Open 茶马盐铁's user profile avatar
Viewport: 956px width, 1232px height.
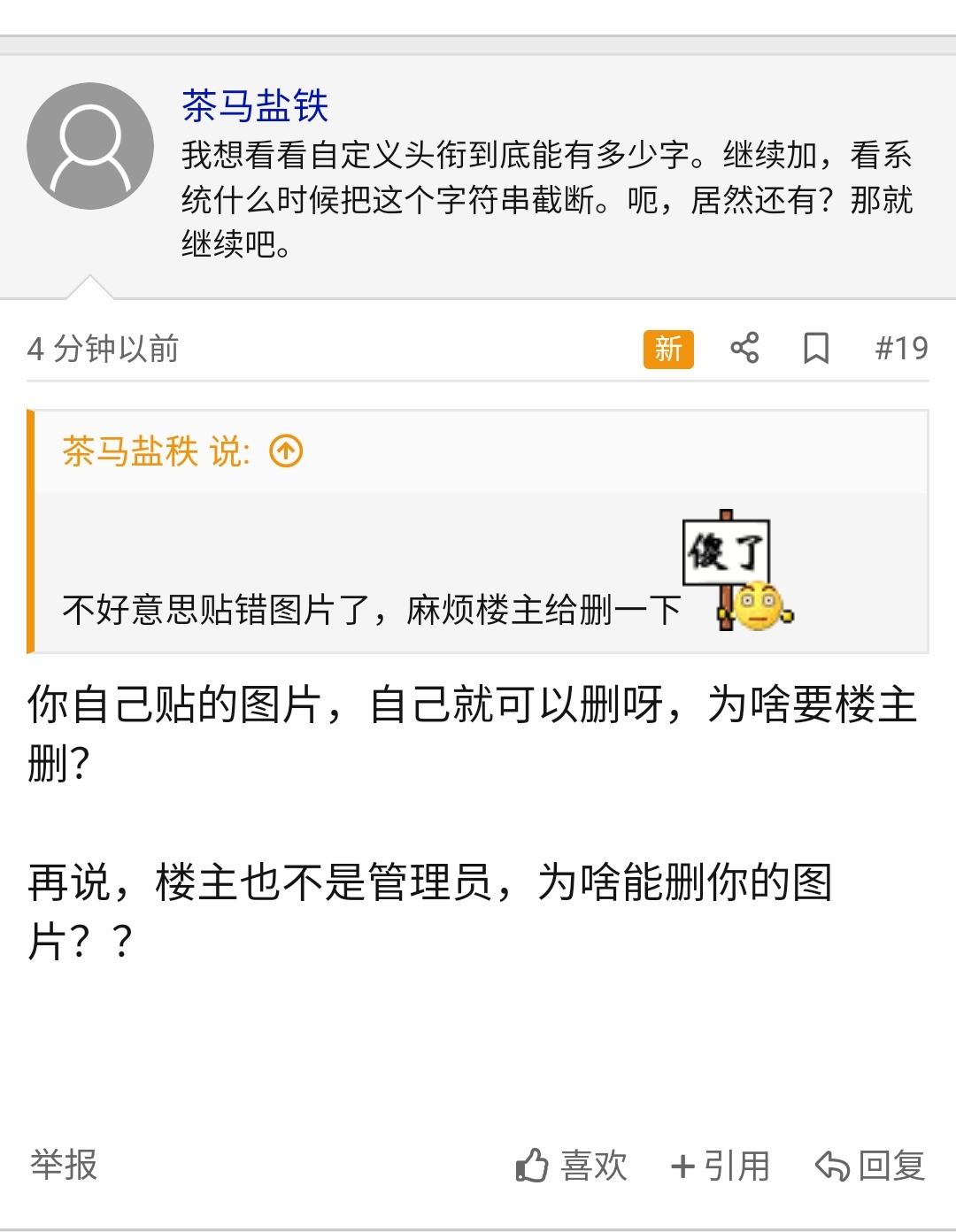(90, 146)
